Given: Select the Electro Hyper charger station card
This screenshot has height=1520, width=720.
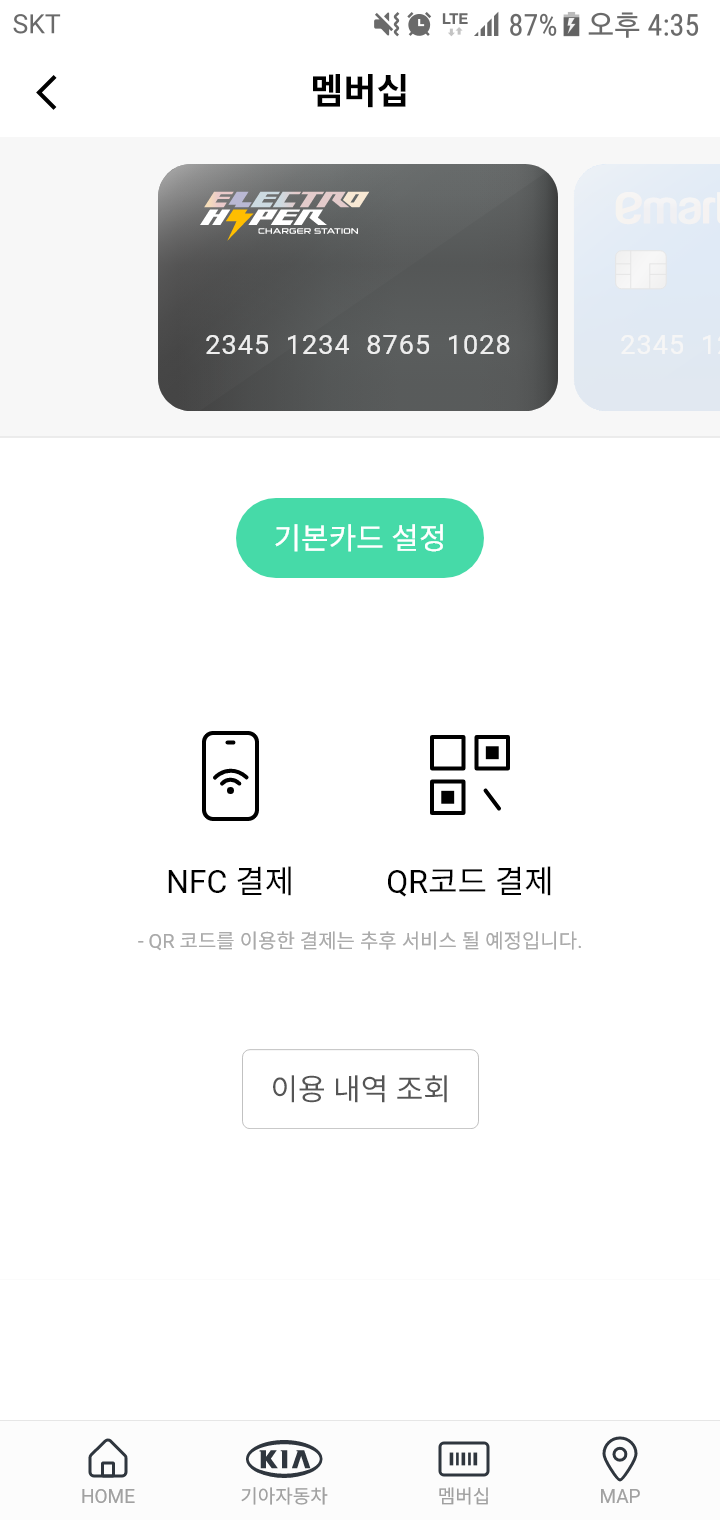Looking at the screenshot, I should pos(358,287).
